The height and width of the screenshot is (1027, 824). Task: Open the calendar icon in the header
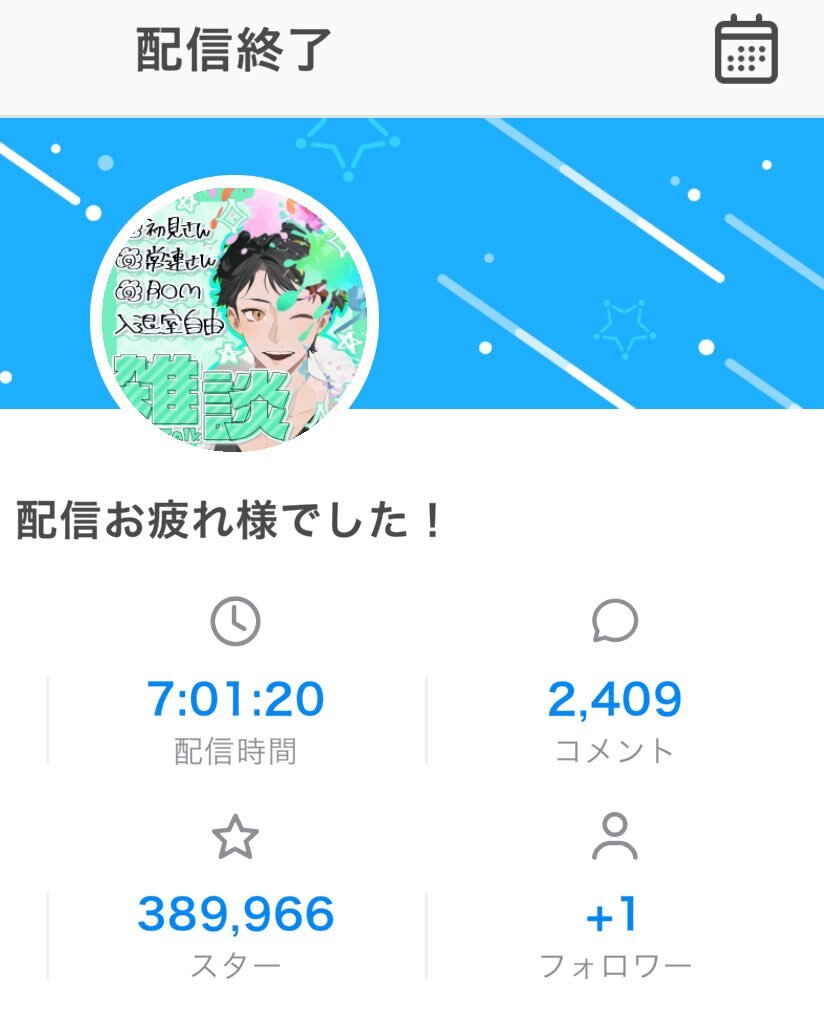pos(746,50)
